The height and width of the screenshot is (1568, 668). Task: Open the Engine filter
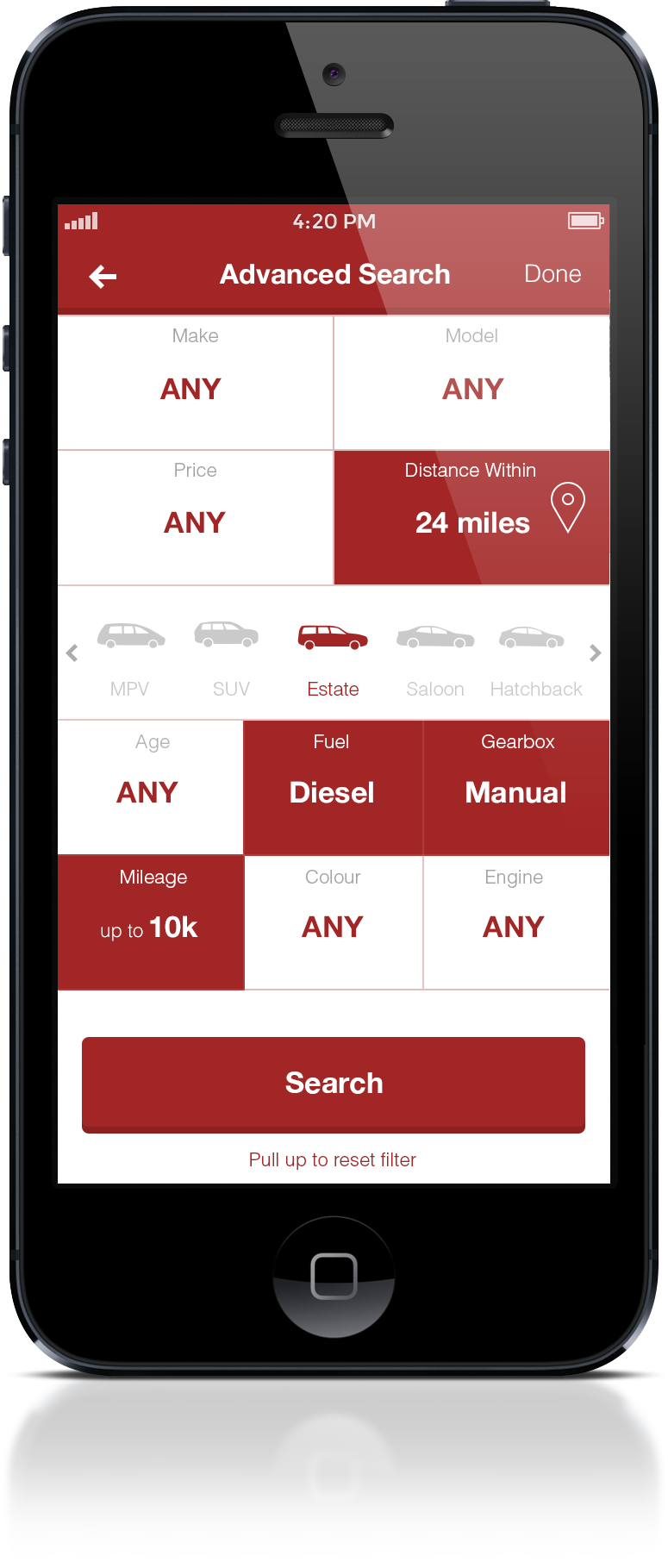515,921
